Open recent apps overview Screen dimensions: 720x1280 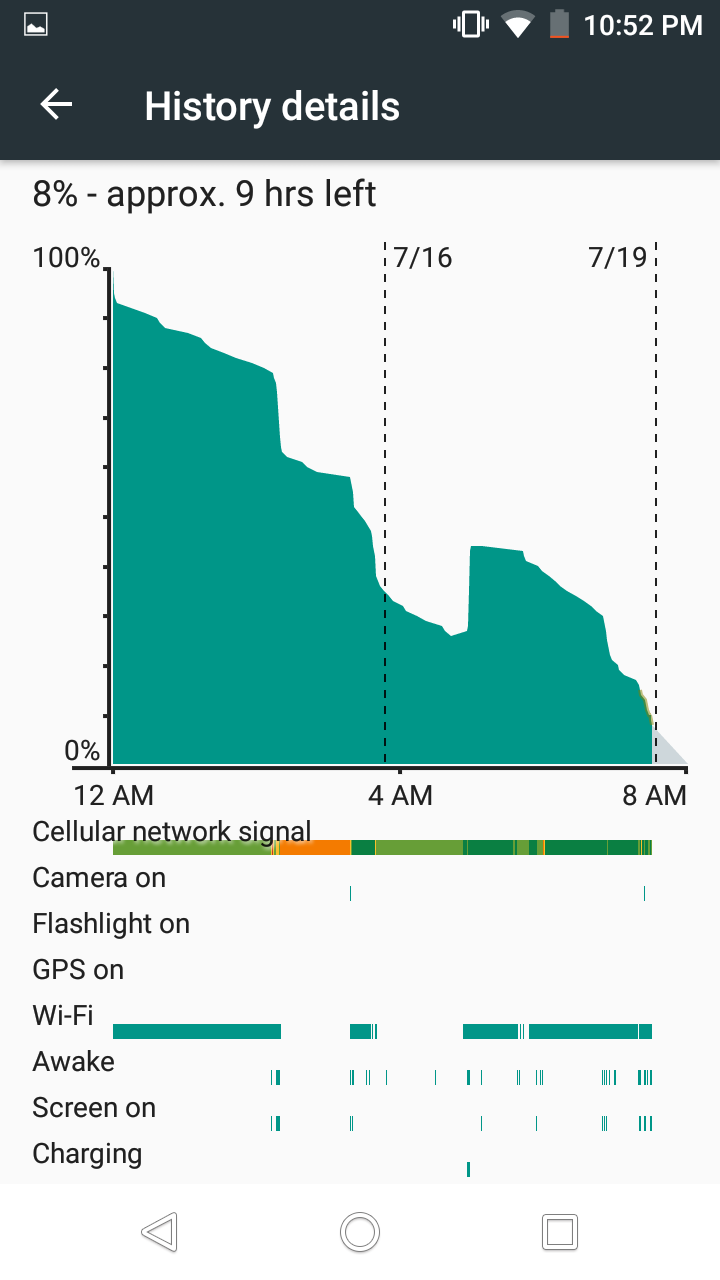tap(559, 1232)
